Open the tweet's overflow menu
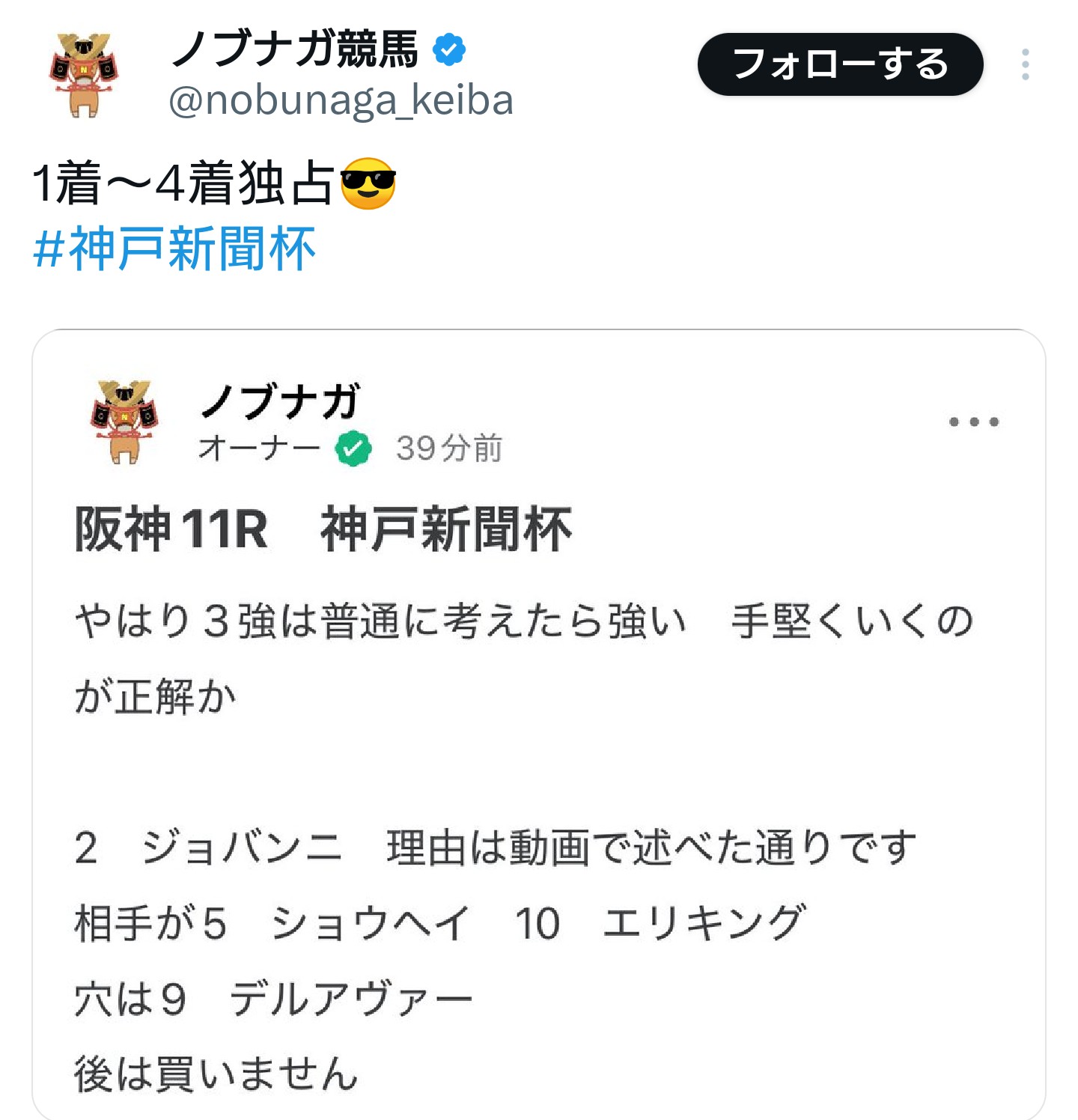The height and width of the screenshot is (1120, 1078). point(1025,64)
